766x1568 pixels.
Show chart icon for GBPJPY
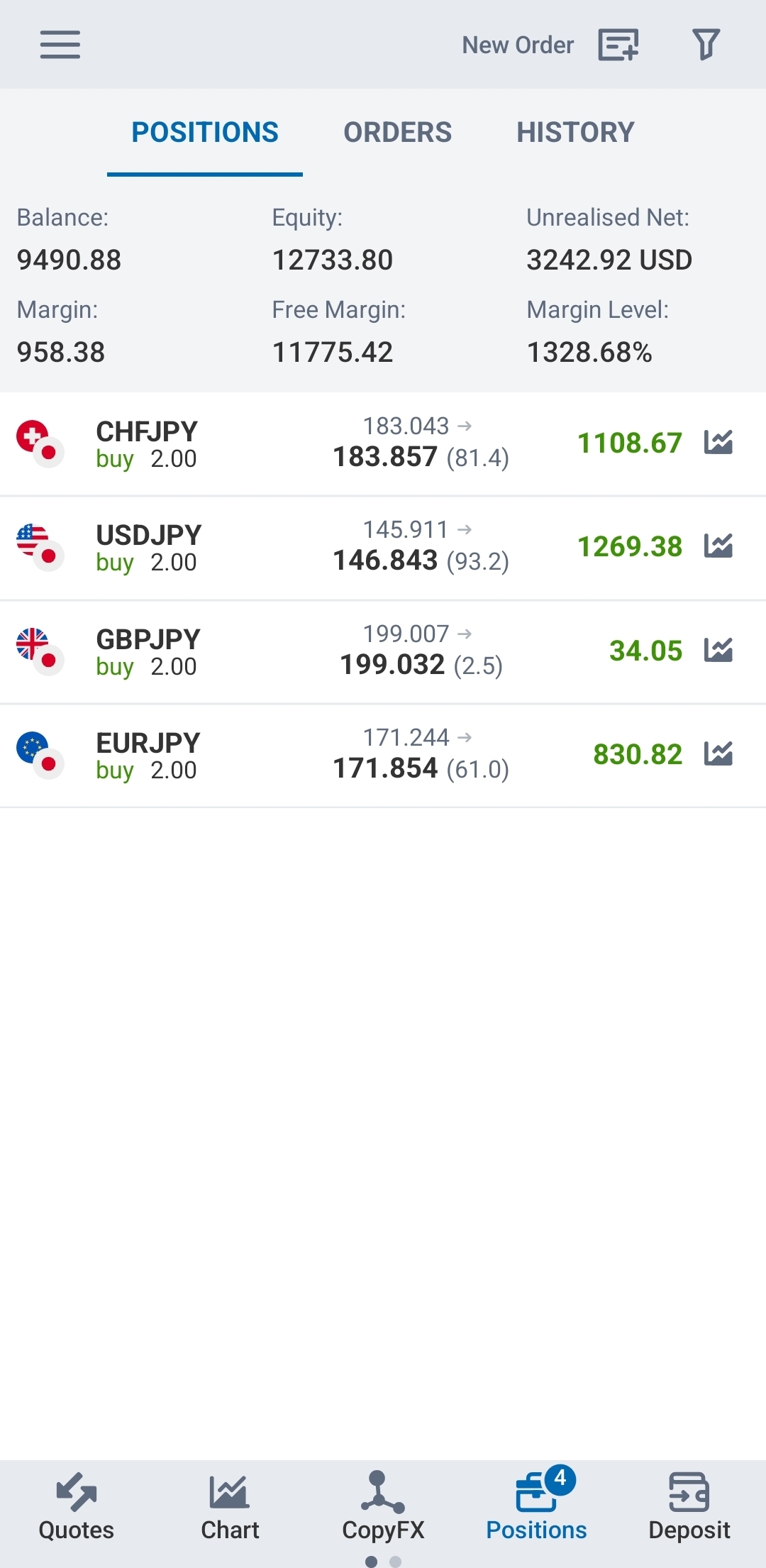click(x=718, y=650)
